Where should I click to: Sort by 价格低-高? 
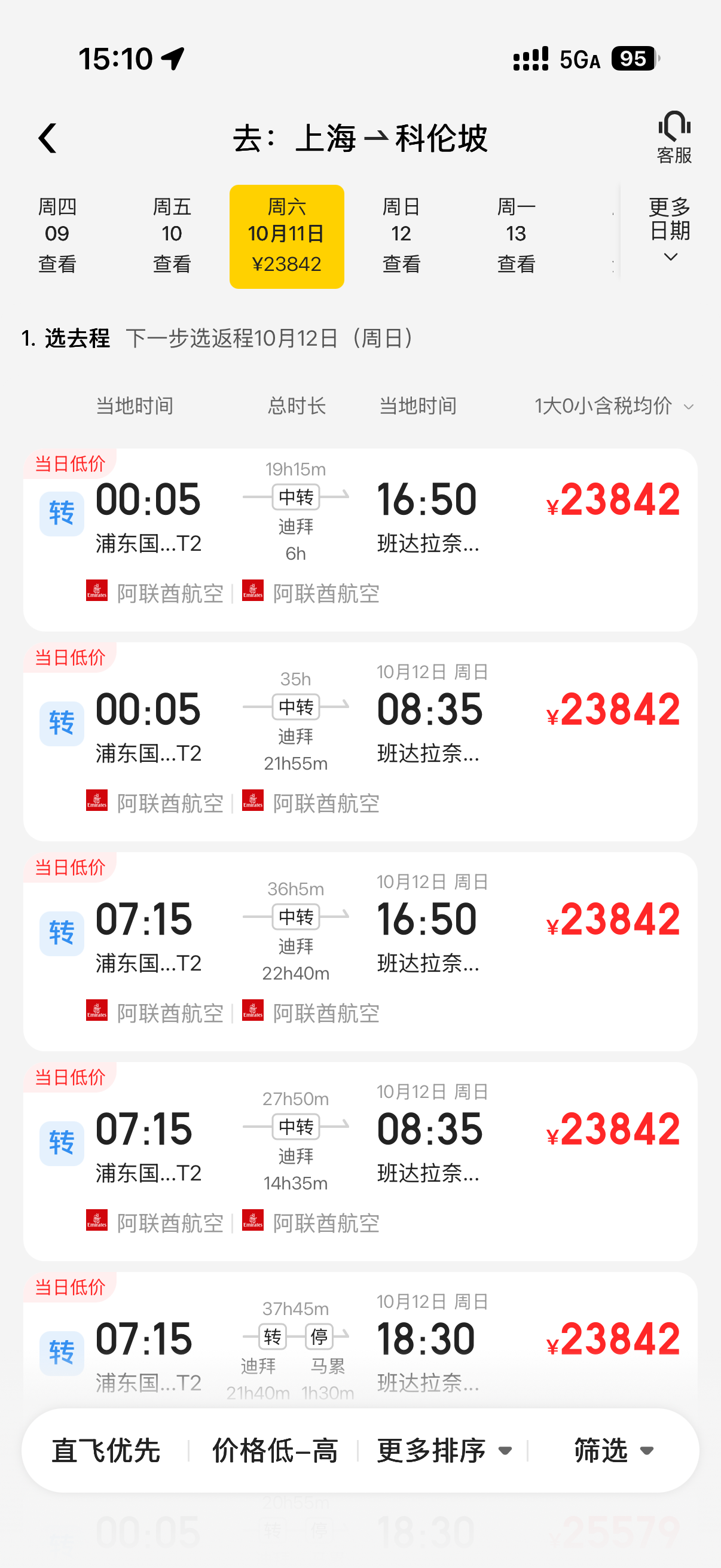coord(274,1451)
